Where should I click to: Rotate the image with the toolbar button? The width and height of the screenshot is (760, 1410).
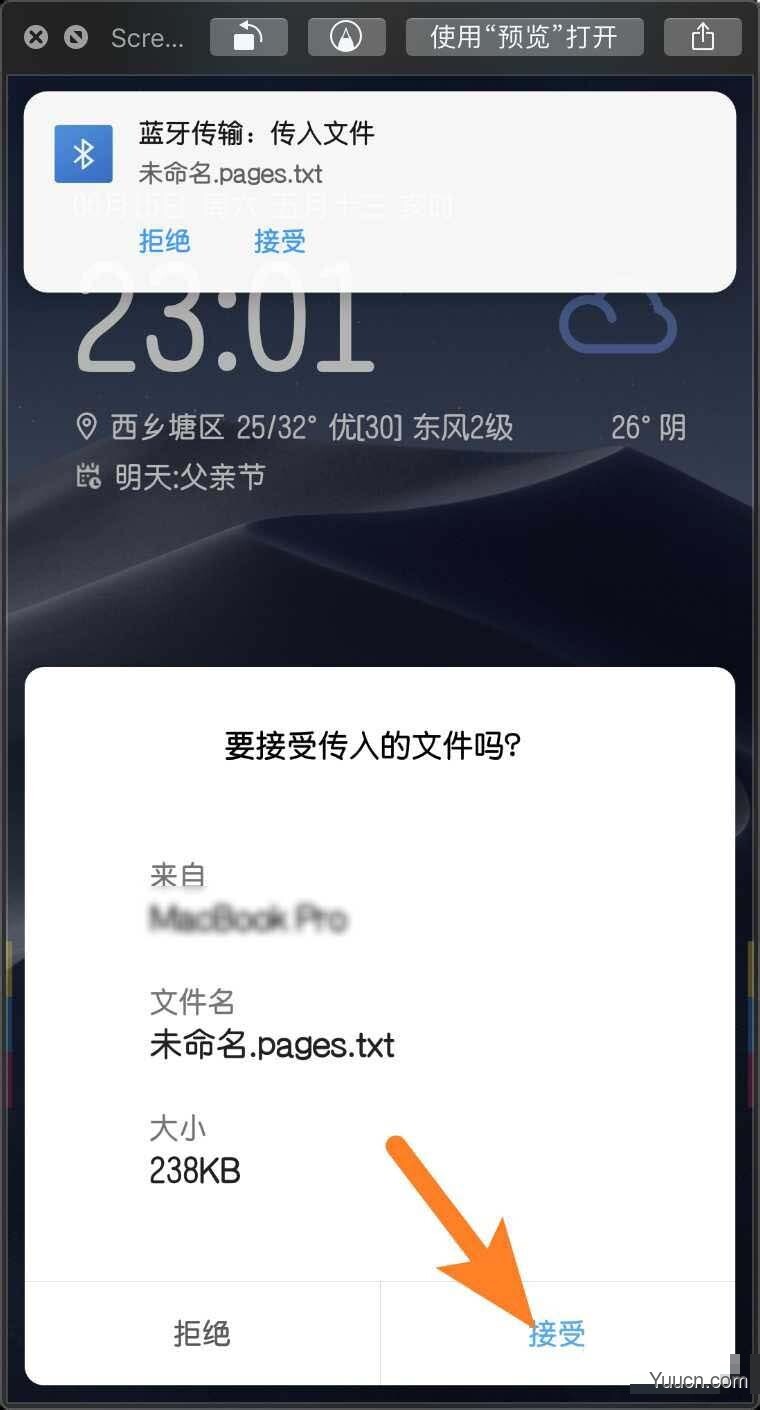[248, 37]
